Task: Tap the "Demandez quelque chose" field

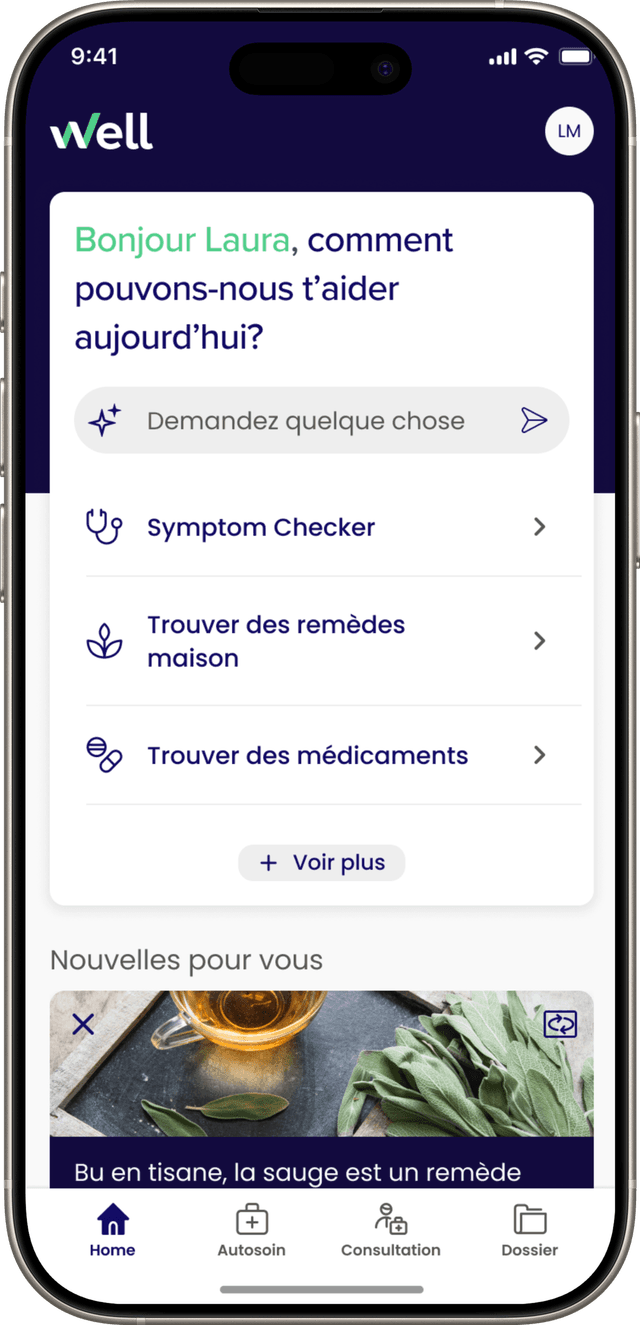Action: click(x=305, y=421)
